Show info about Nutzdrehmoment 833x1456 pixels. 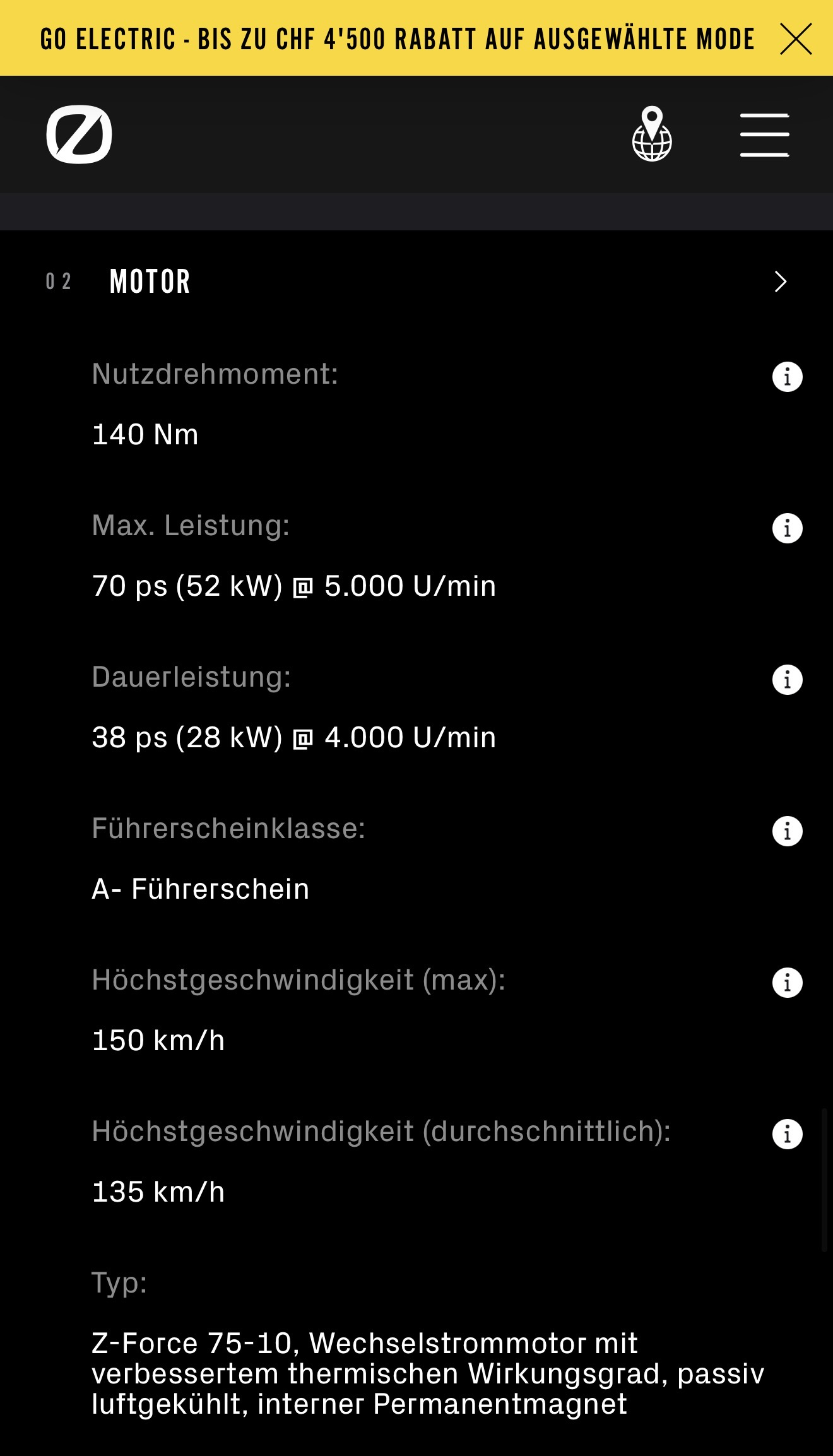click(x=787, y=377)
